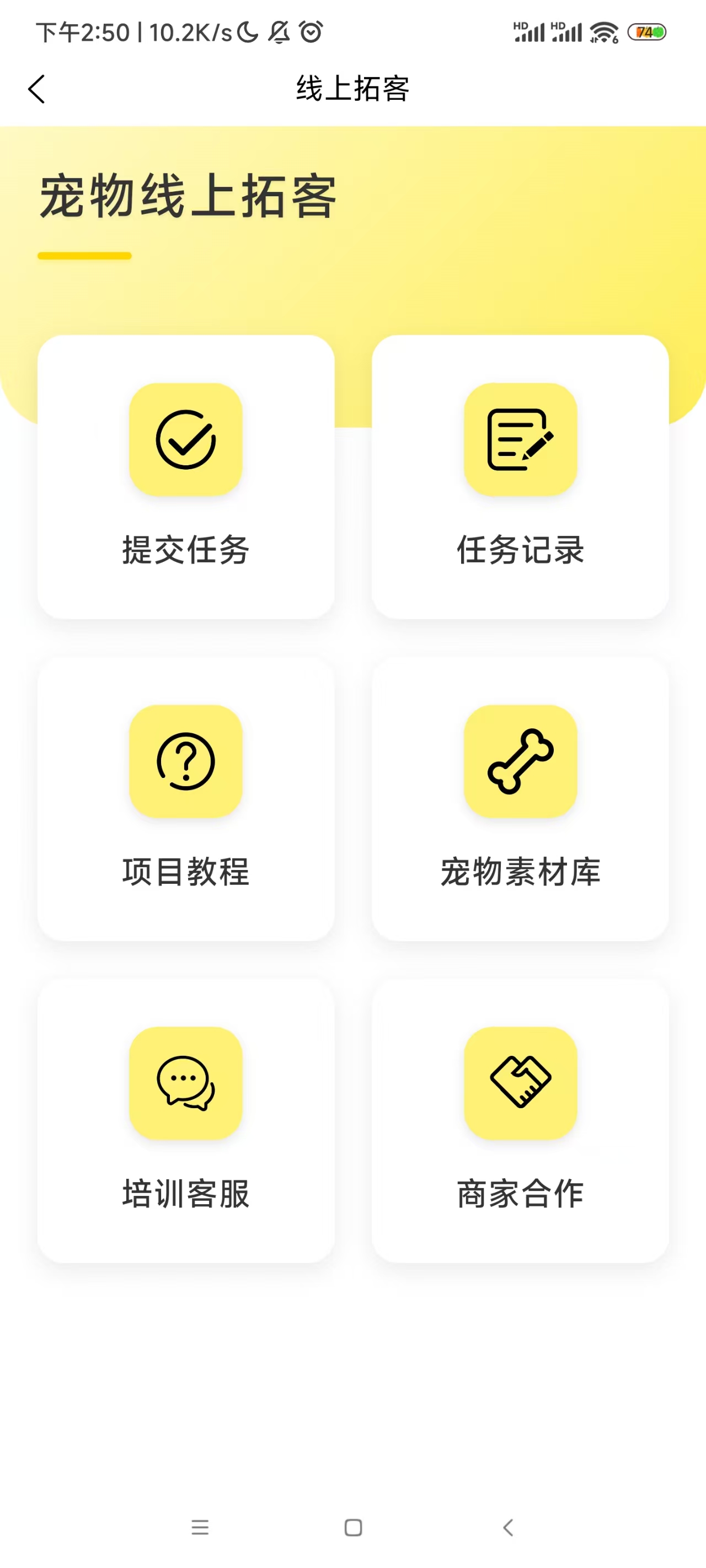Tap the recent apps button in navigation bar
This screenshot has height=1568, width=706.
coord(200,1528)
